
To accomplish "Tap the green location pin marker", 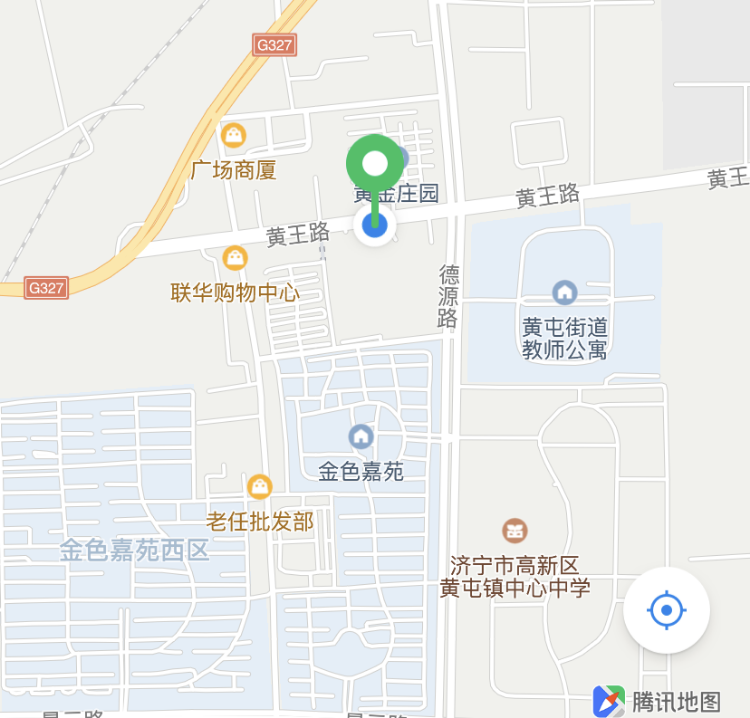I will tap(375, 165).
